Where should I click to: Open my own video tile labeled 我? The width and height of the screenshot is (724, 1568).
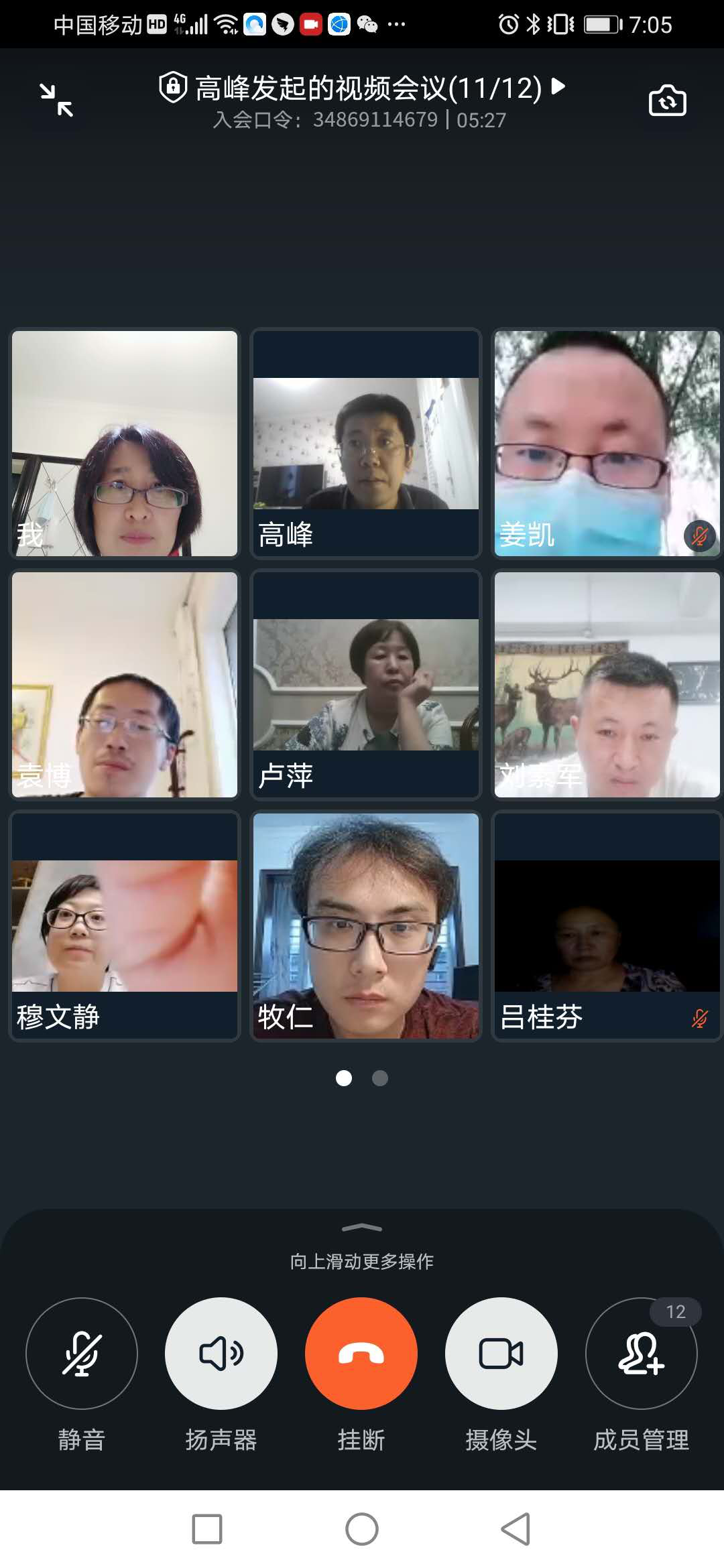tap(125, 444)
